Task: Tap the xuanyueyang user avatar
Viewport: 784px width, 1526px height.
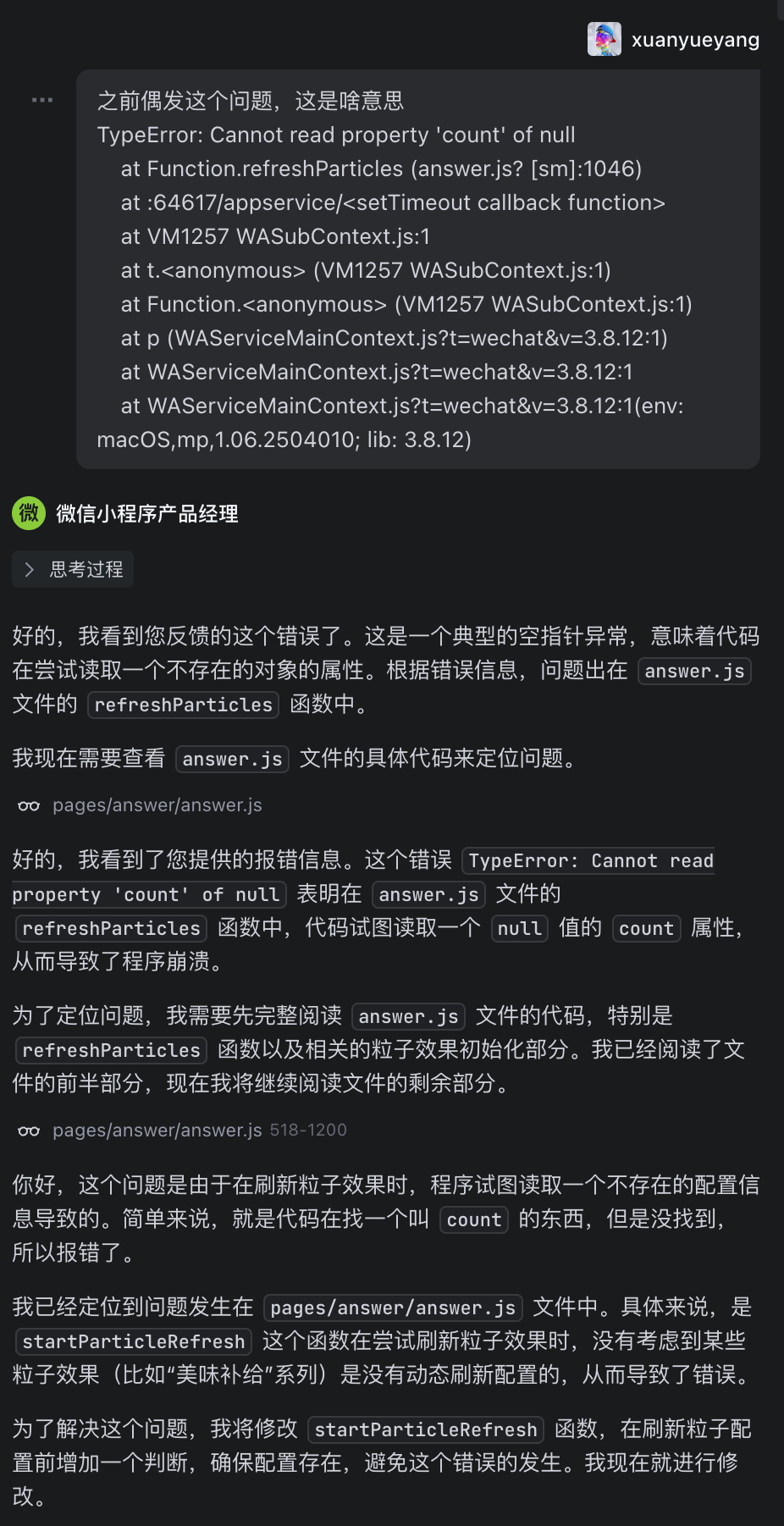Action: tap(604, 40)
